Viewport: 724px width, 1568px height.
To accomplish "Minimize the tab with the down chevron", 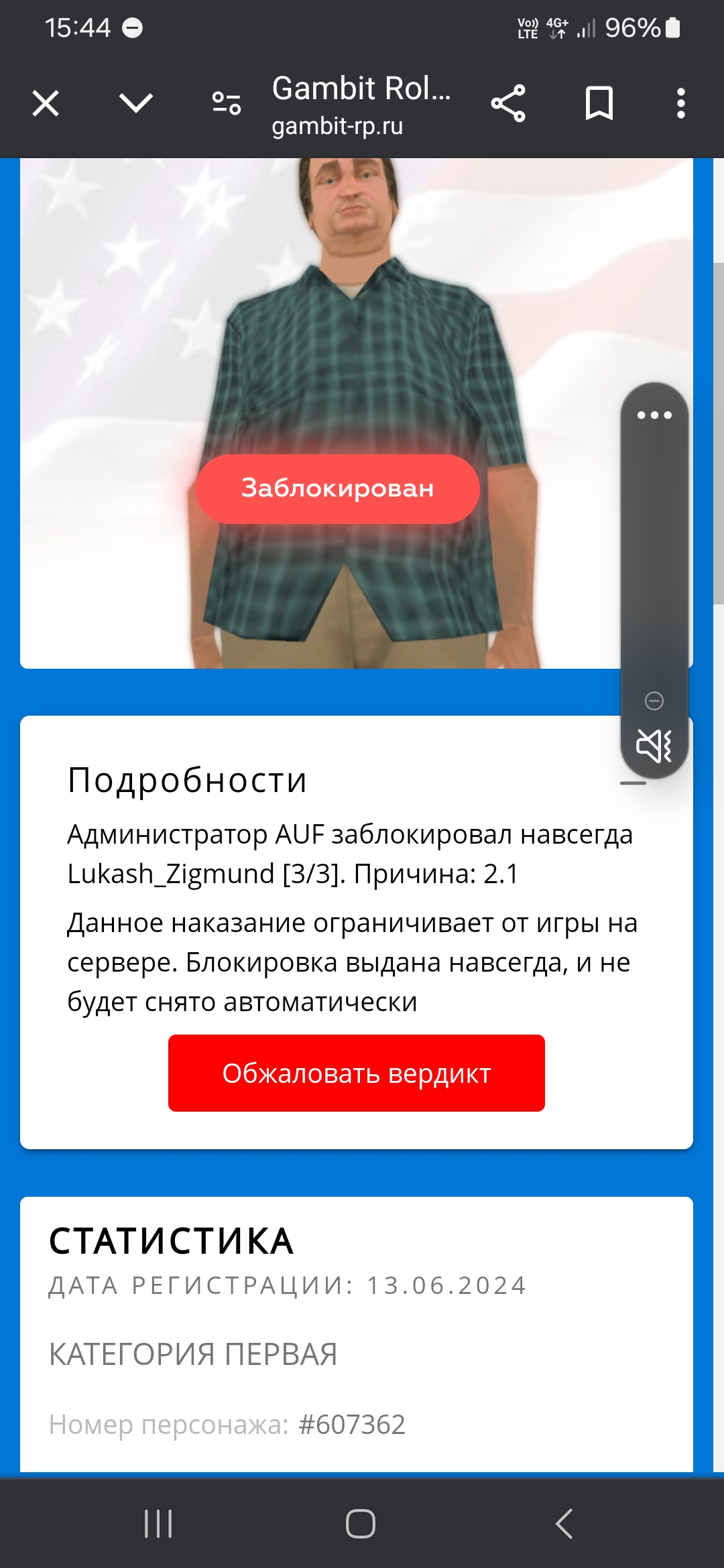I will (136, 104).
